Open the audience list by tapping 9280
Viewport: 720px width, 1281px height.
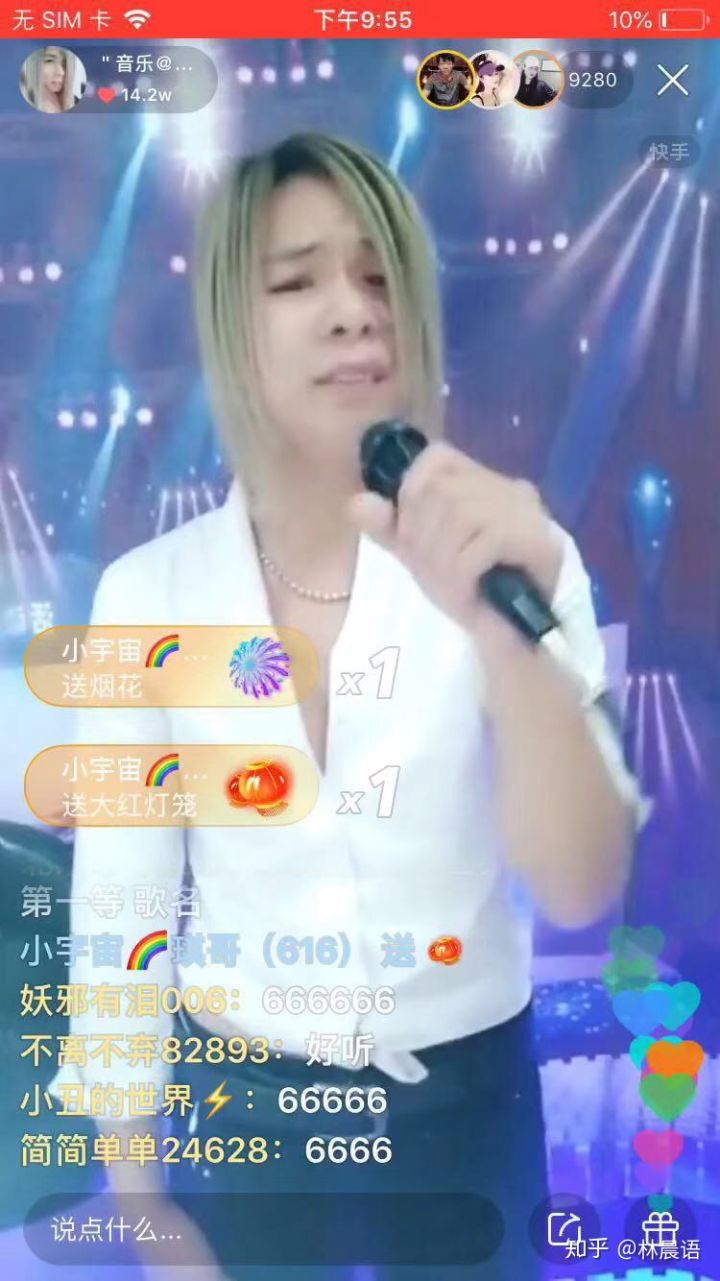pos(594,80)
